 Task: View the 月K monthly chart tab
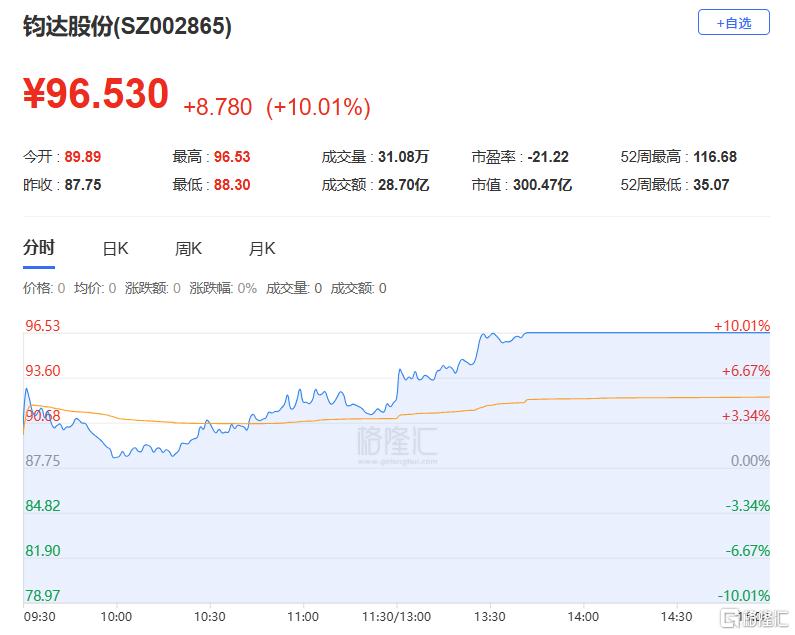(x=262, y=249)
